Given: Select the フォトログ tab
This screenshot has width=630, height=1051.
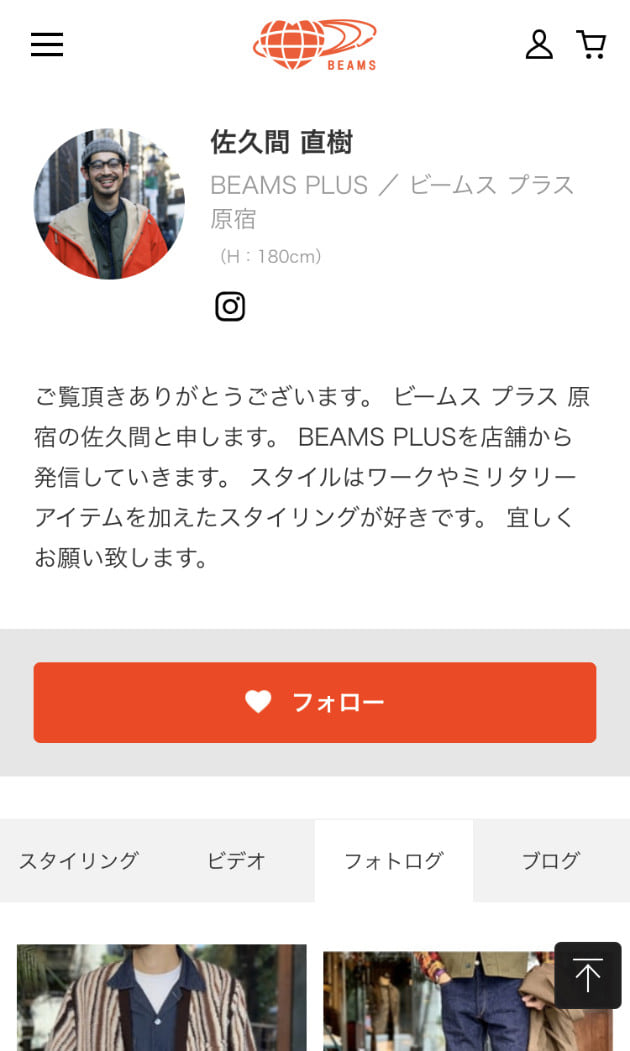Looking at the screenshot, I should click(x=393, y=861).
